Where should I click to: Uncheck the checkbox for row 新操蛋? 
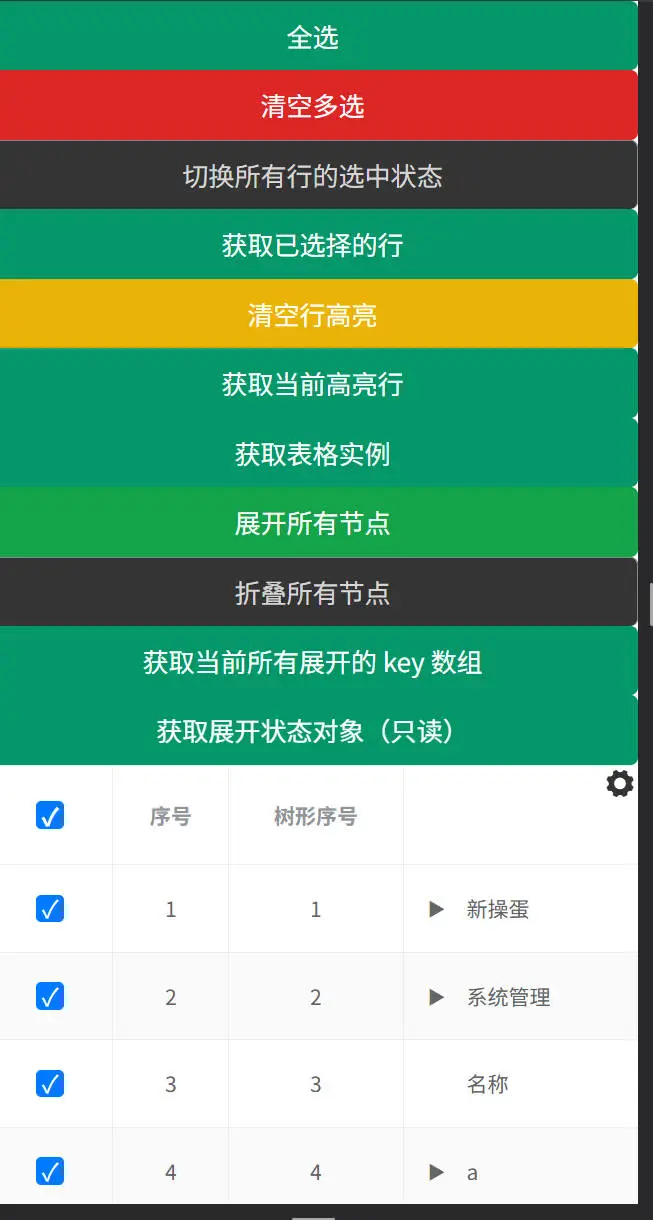(50, 909)
